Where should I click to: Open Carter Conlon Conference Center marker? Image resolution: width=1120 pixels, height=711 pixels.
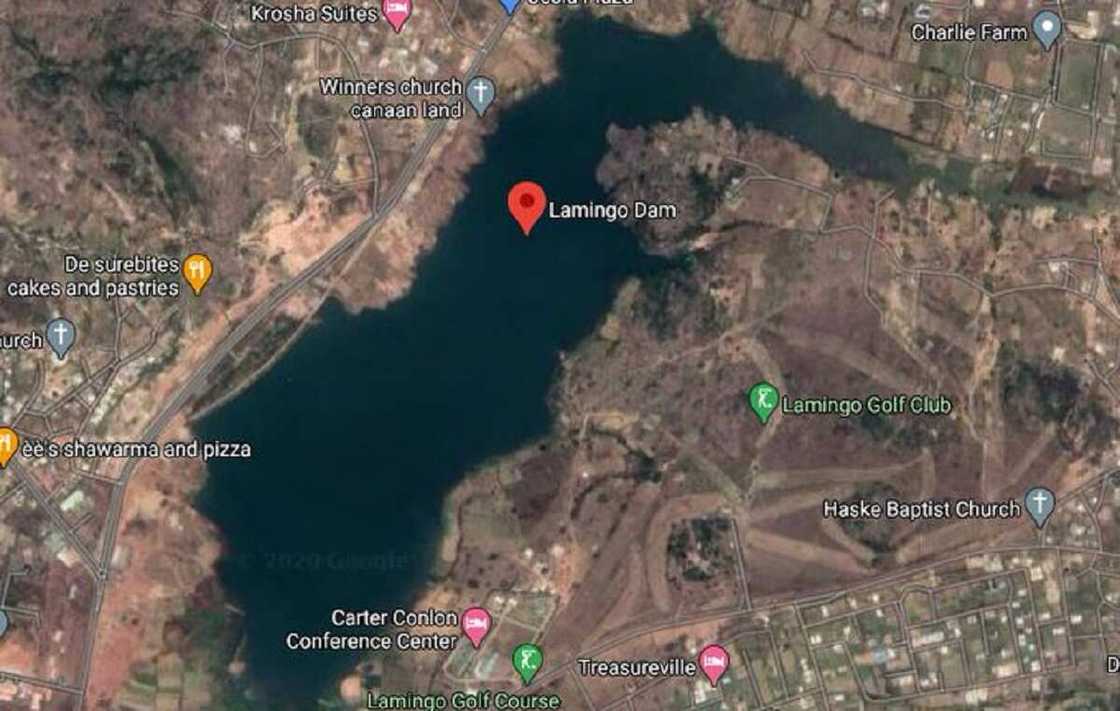(x=477, y=626)
